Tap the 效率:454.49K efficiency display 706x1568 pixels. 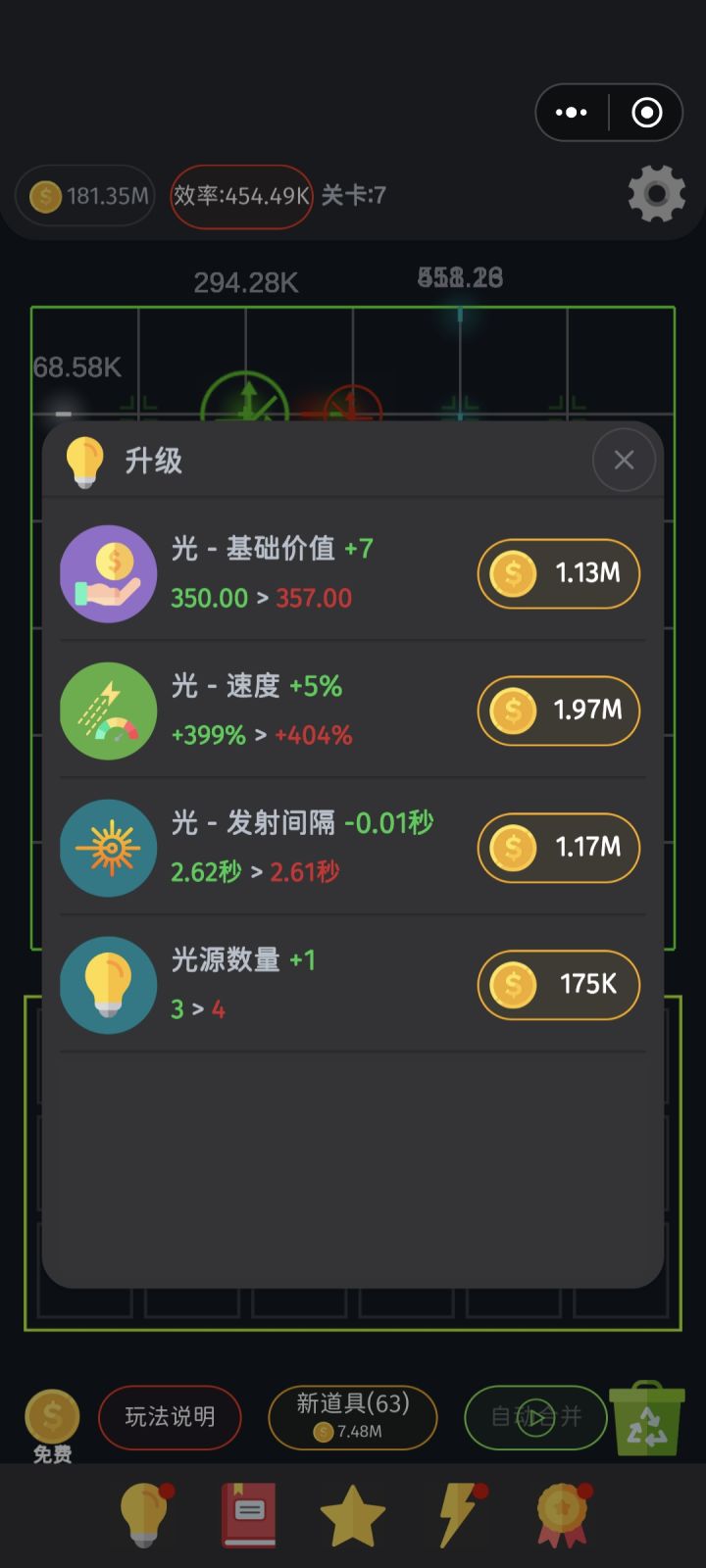click(241, 196)
